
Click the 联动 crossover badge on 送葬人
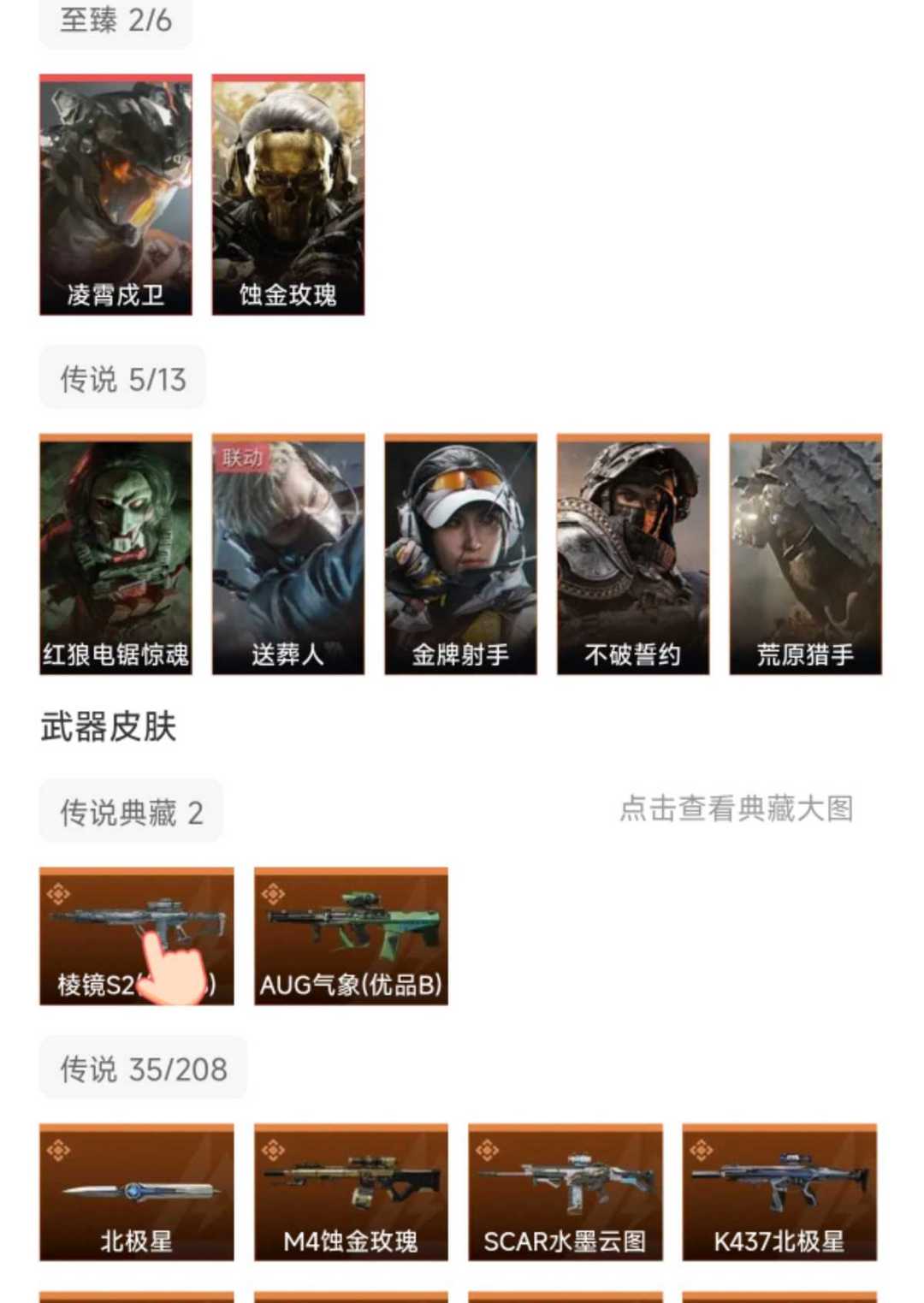click(242, 459)
